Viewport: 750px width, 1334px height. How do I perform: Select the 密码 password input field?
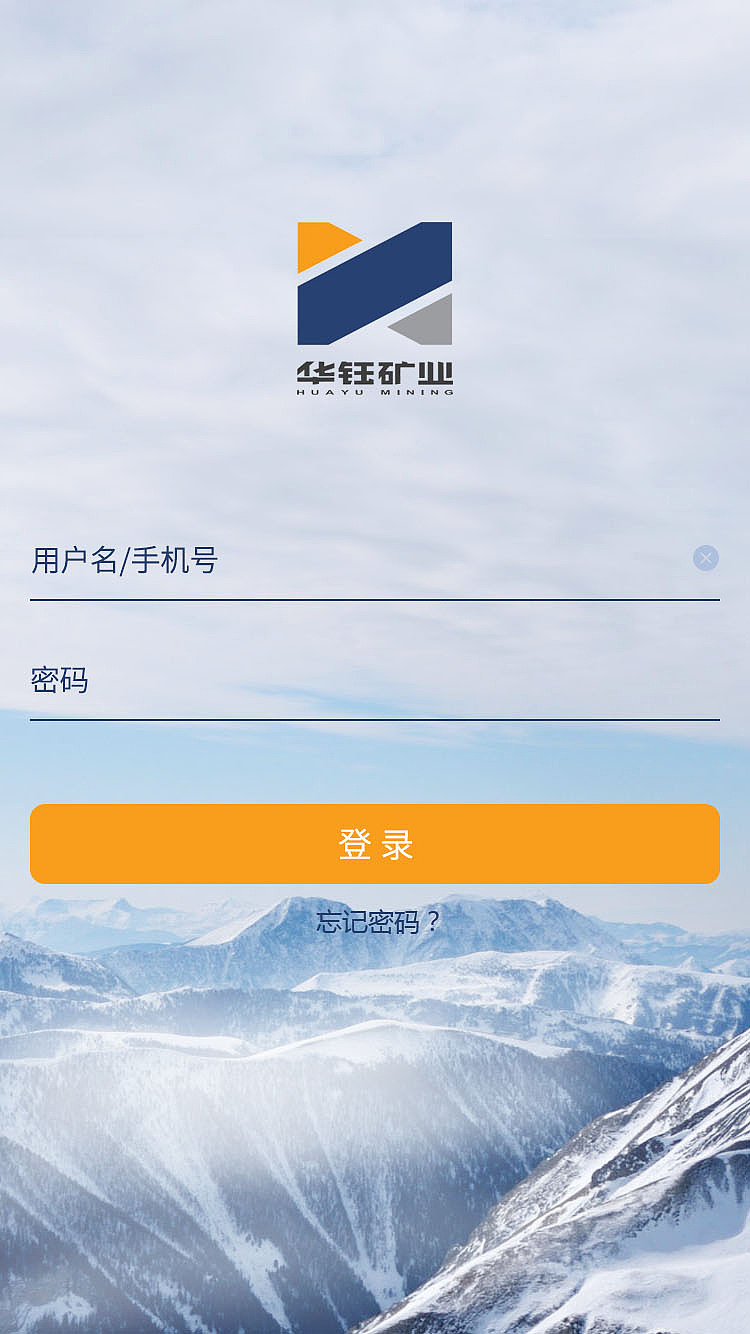coord(300,681)
